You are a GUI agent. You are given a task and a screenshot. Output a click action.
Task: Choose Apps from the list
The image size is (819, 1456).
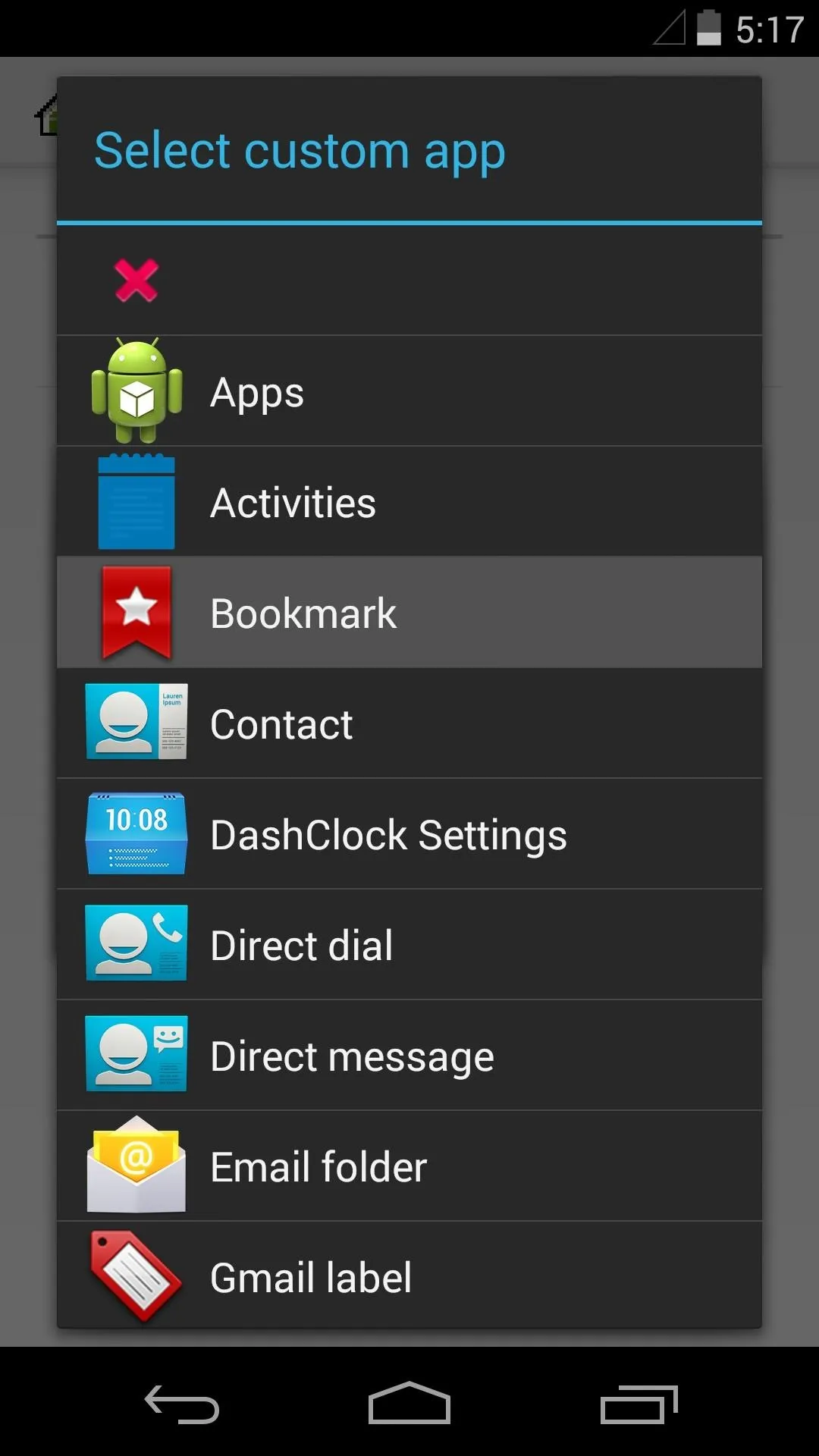pos(409,391)
